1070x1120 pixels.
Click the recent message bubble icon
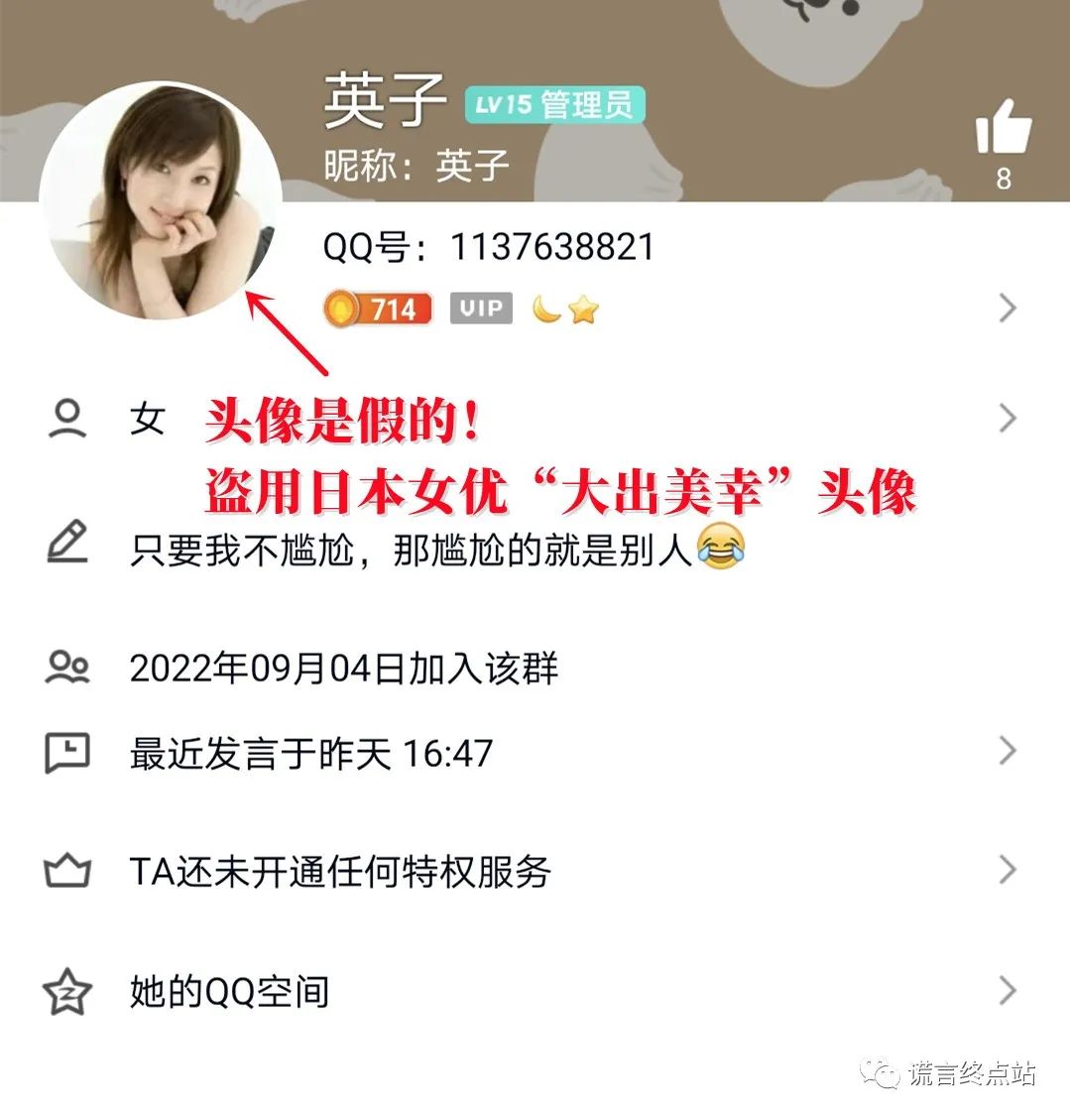tap(65, 751)
